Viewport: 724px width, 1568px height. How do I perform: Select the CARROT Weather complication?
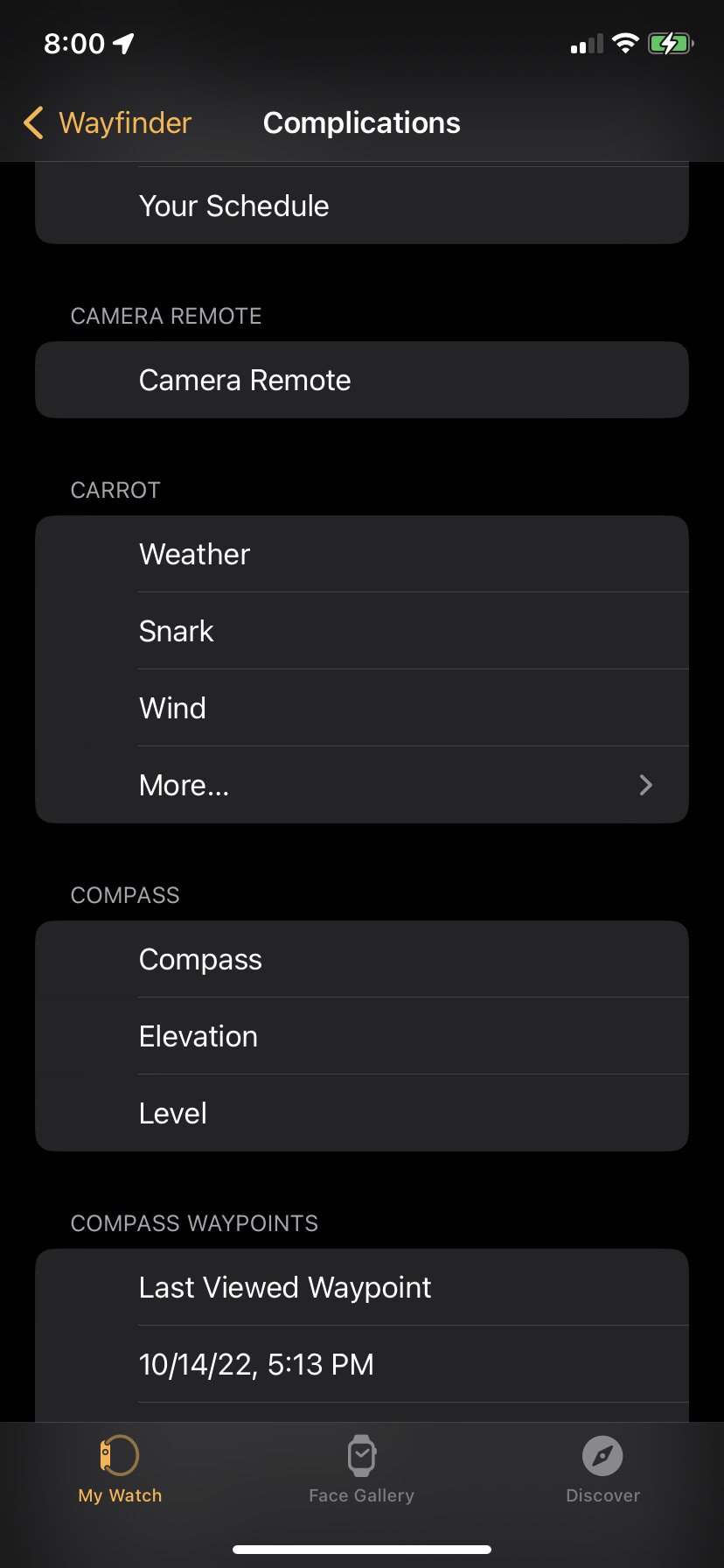(362, 554)
